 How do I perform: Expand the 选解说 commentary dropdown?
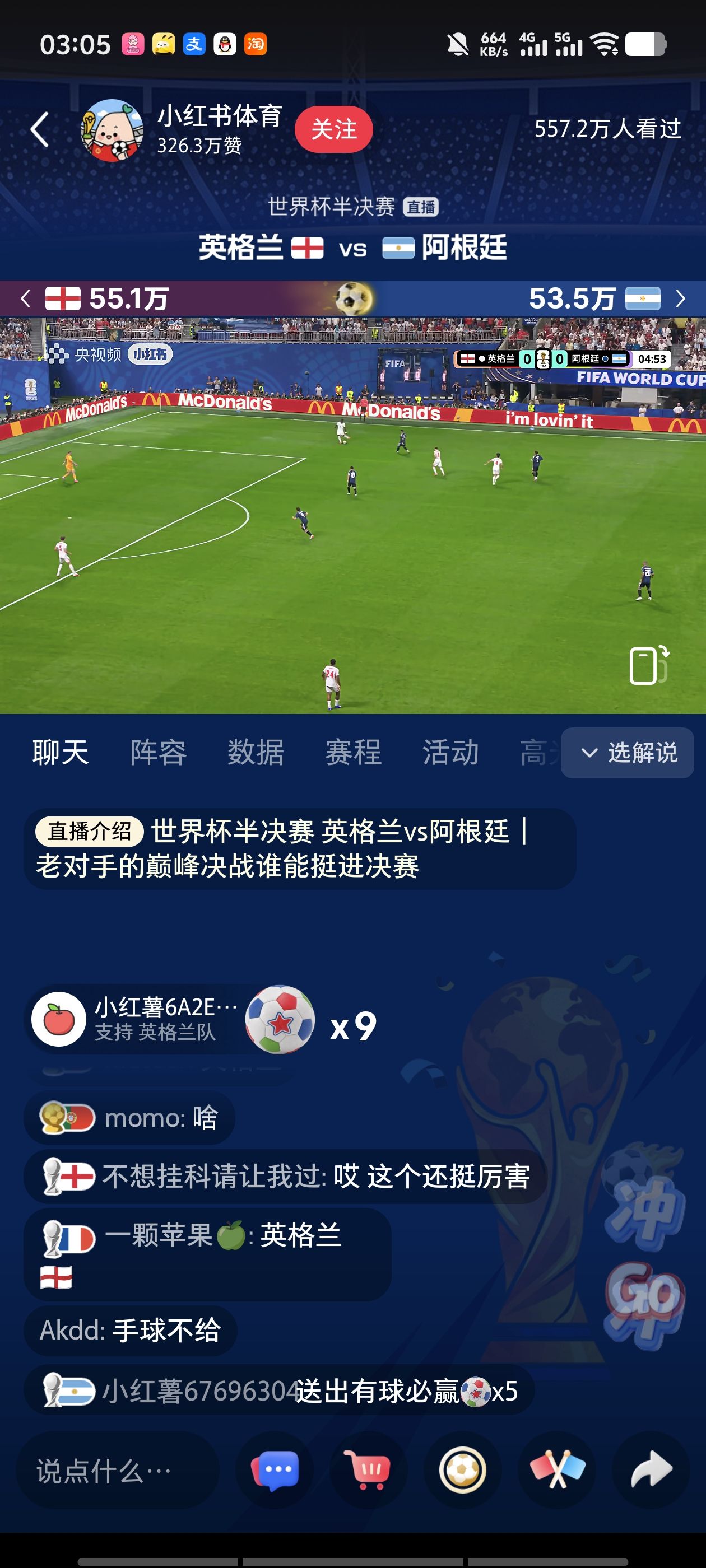627,753
